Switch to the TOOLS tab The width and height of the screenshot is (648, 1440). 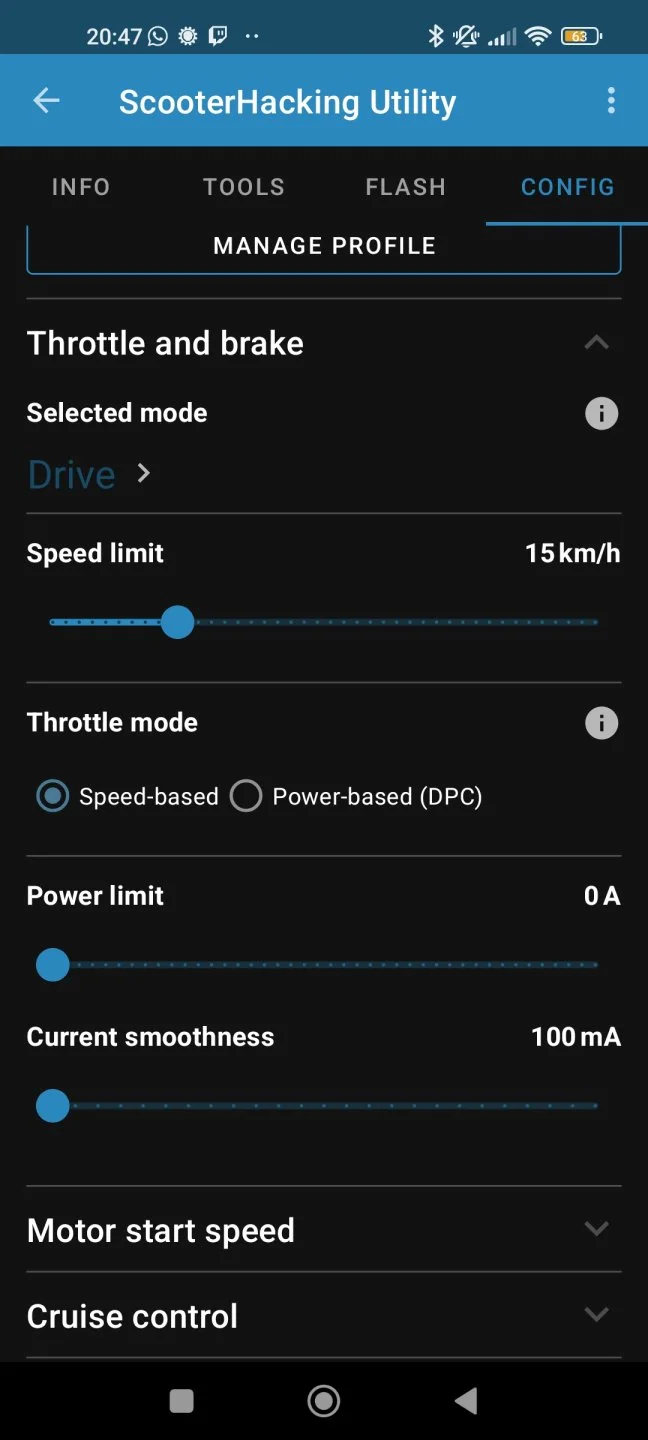coord(243,187)
